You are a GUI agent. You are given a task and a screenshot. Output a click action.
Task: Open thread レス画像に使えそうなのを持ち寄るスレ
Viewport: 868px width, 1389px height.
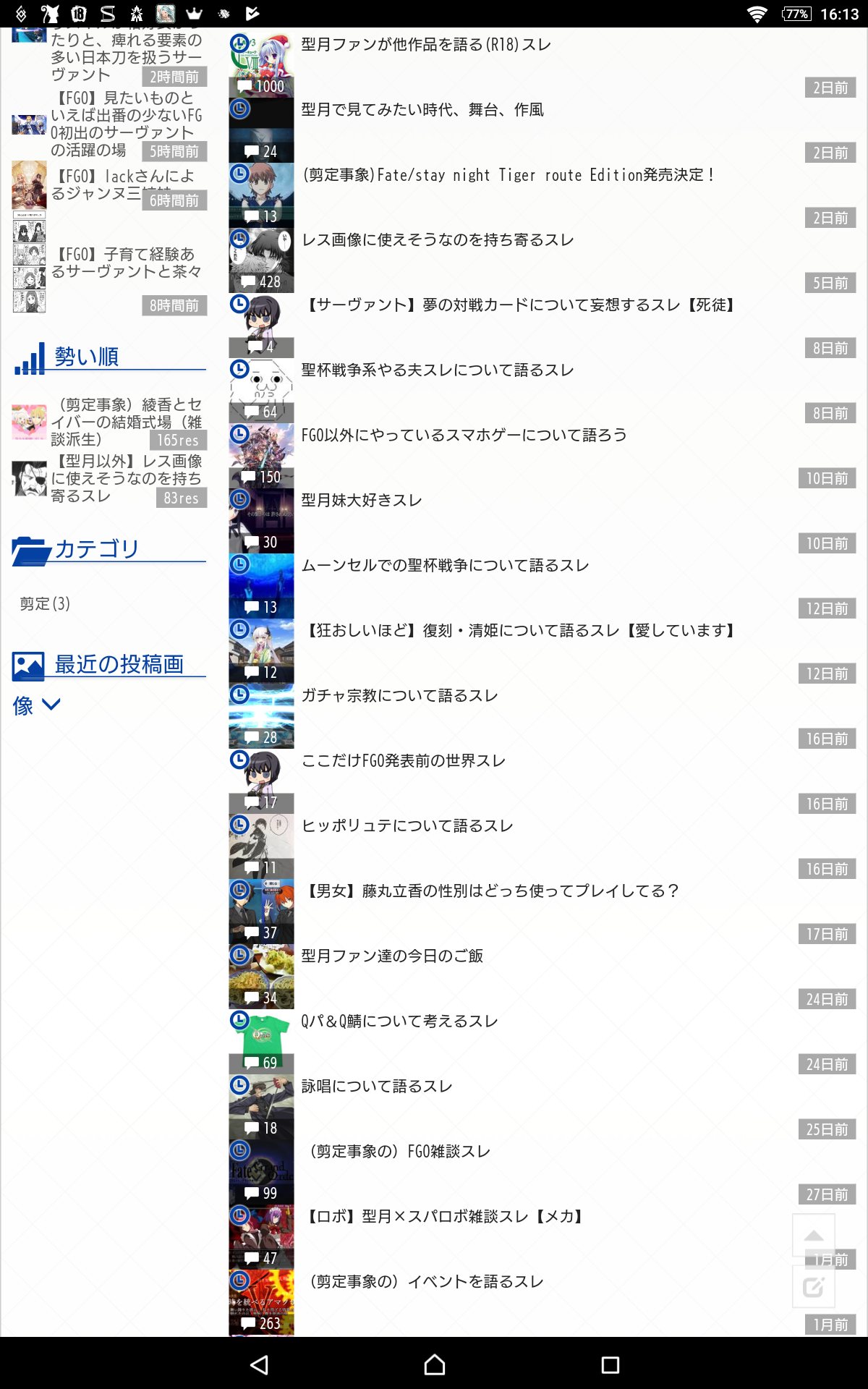point(438,240)
